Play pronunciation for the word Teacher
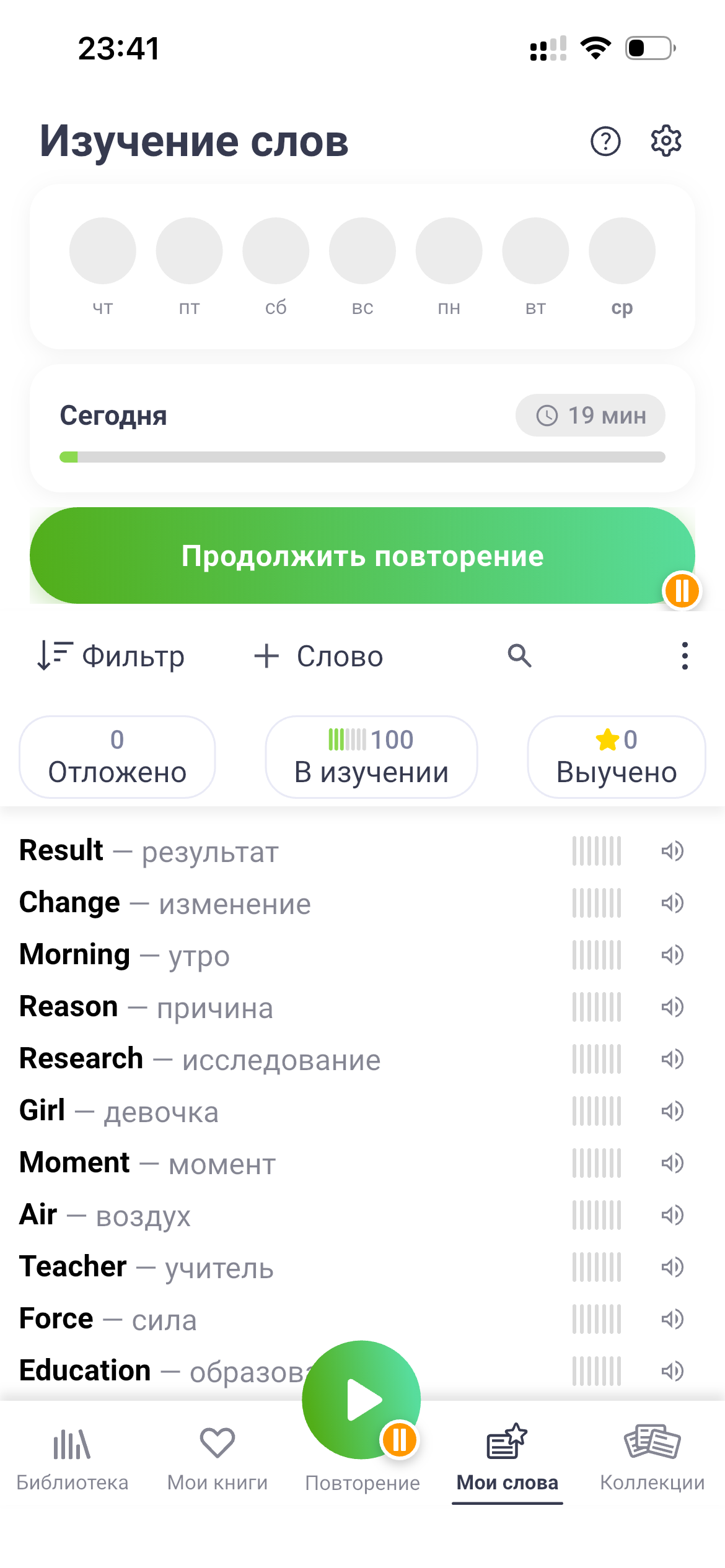Viewport: 725px width, 1568px height. click(672, 1265)
